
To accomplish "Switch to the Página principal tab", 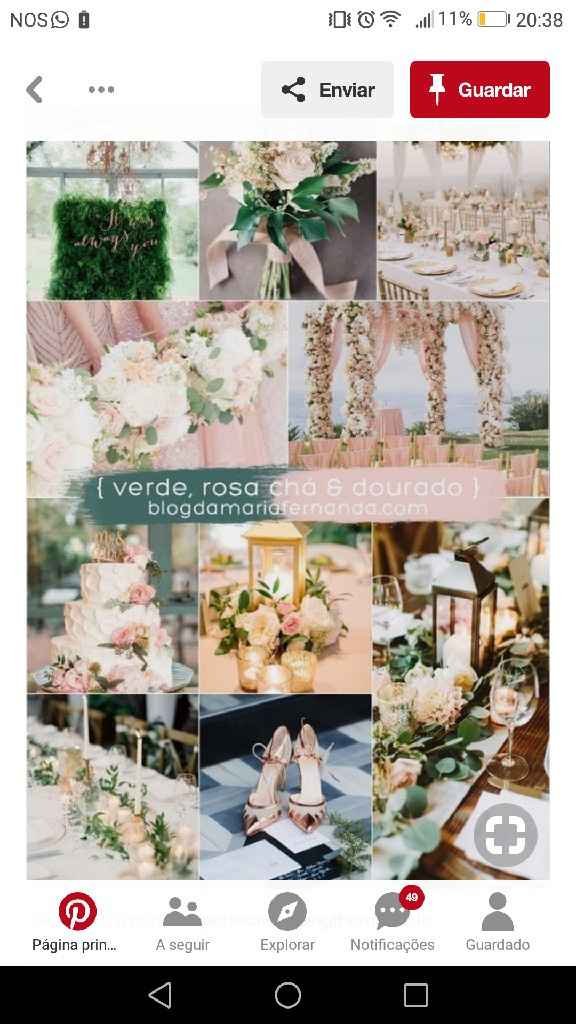I will [77, 922].
